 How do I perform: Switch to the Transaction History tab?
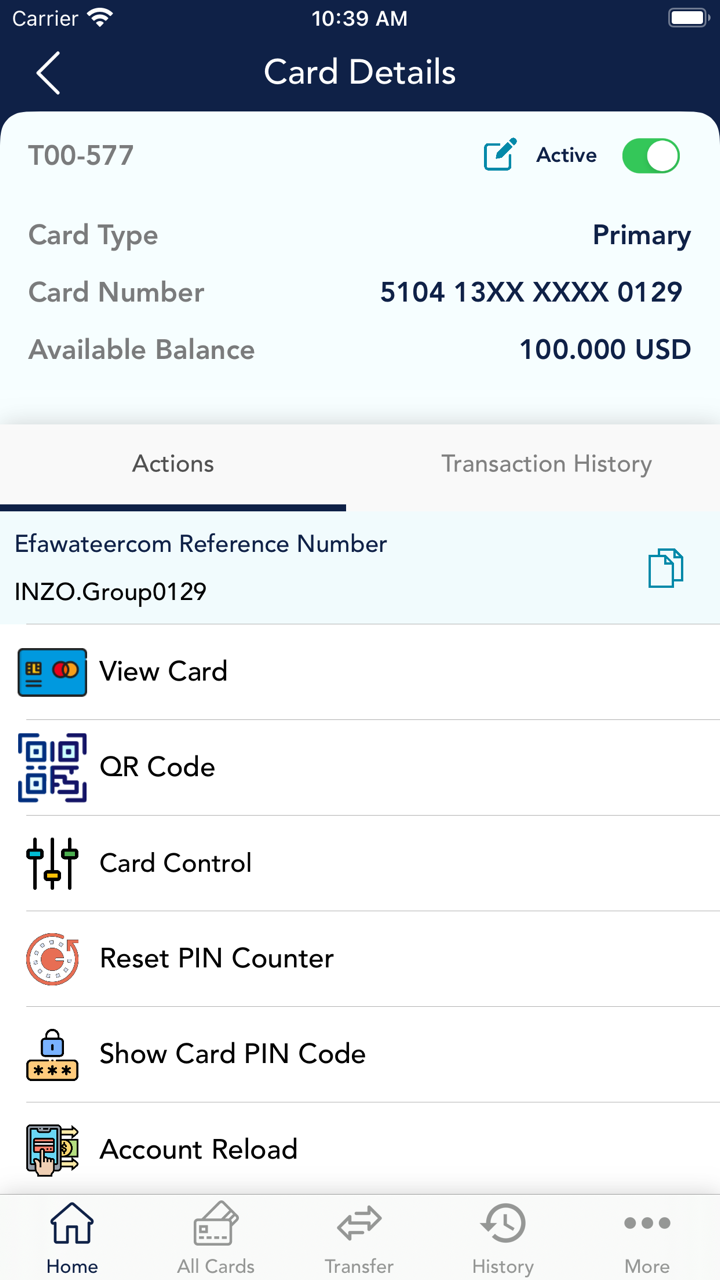coord(546,464)
